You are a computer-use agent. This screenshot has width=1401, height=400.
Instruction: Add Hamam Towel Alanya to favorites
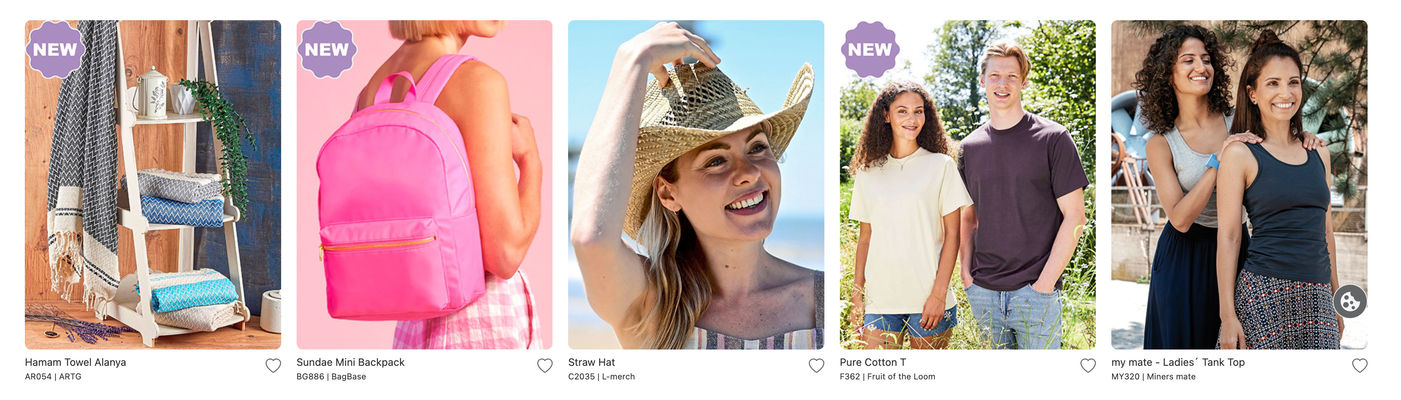click(273, 366)
